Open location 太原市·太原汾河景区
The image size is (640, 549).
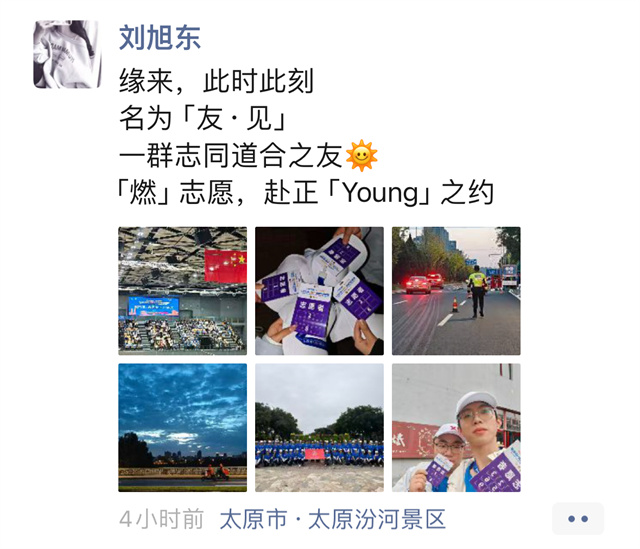[x=332, y=519]
